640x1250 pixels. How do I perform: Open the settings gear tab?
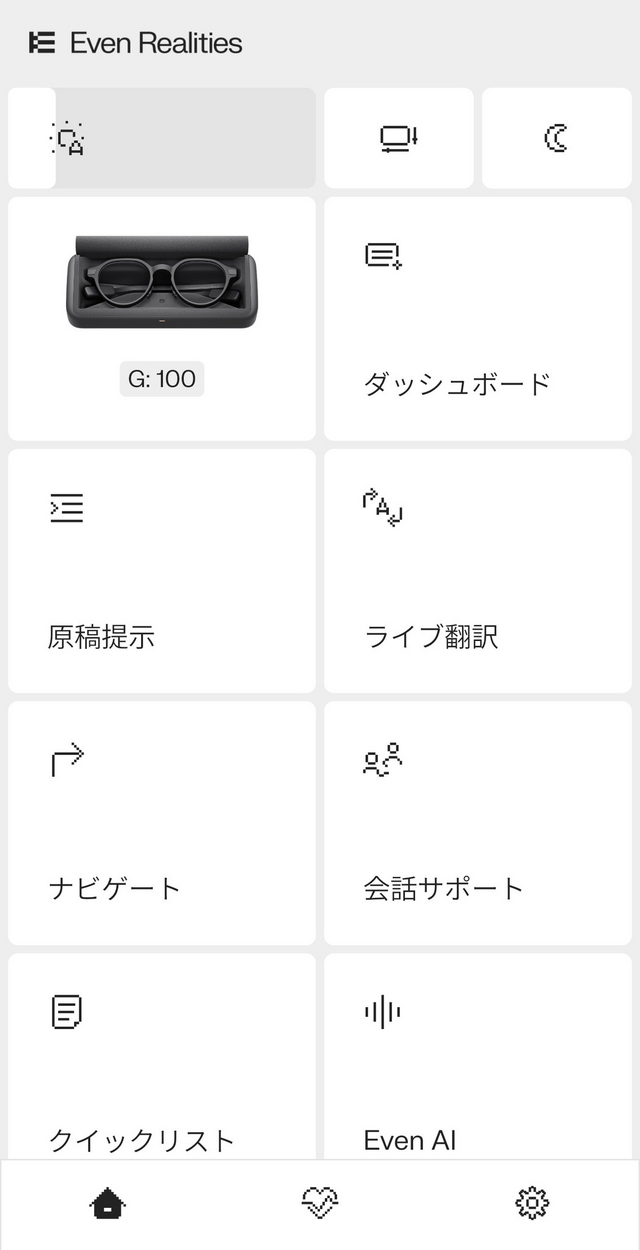(x=532, y=1204)
